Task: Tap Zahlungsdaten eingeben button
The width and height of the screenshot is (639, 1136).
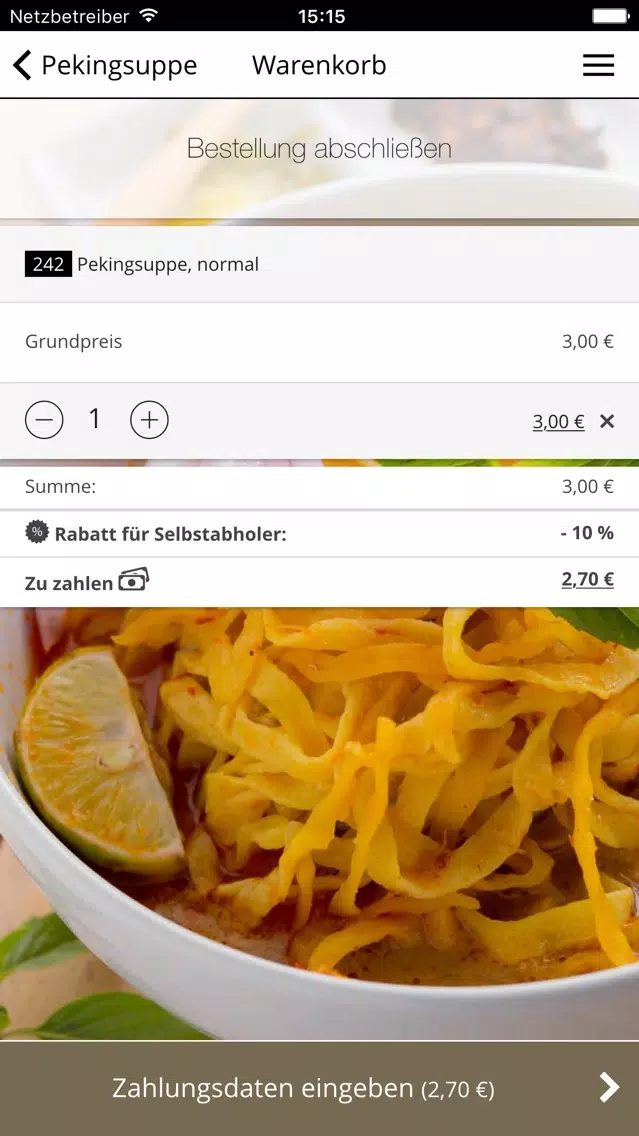Action: (x=320, y=1088)
